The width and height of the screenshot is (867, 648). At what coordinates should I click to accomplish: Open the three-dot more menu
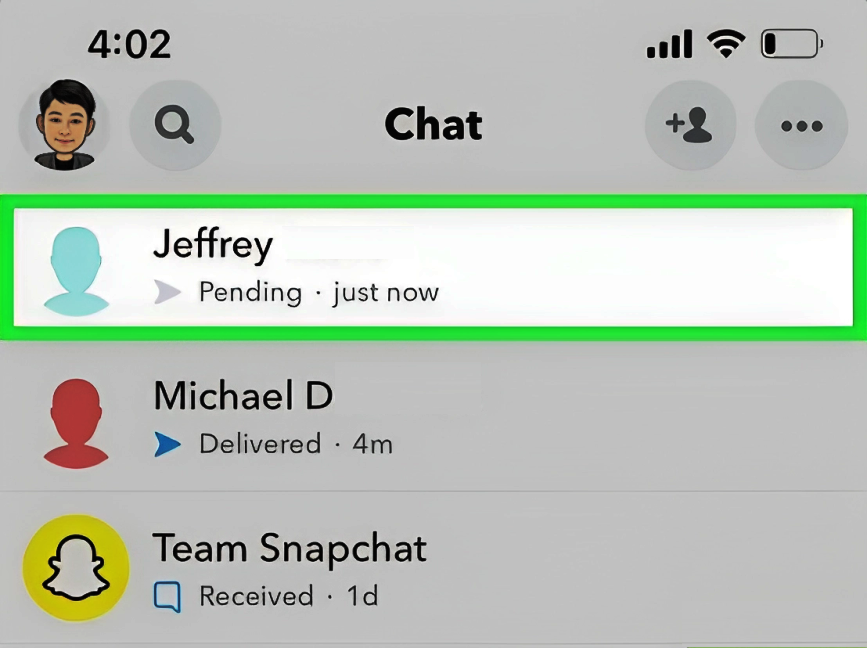point(801,126)
